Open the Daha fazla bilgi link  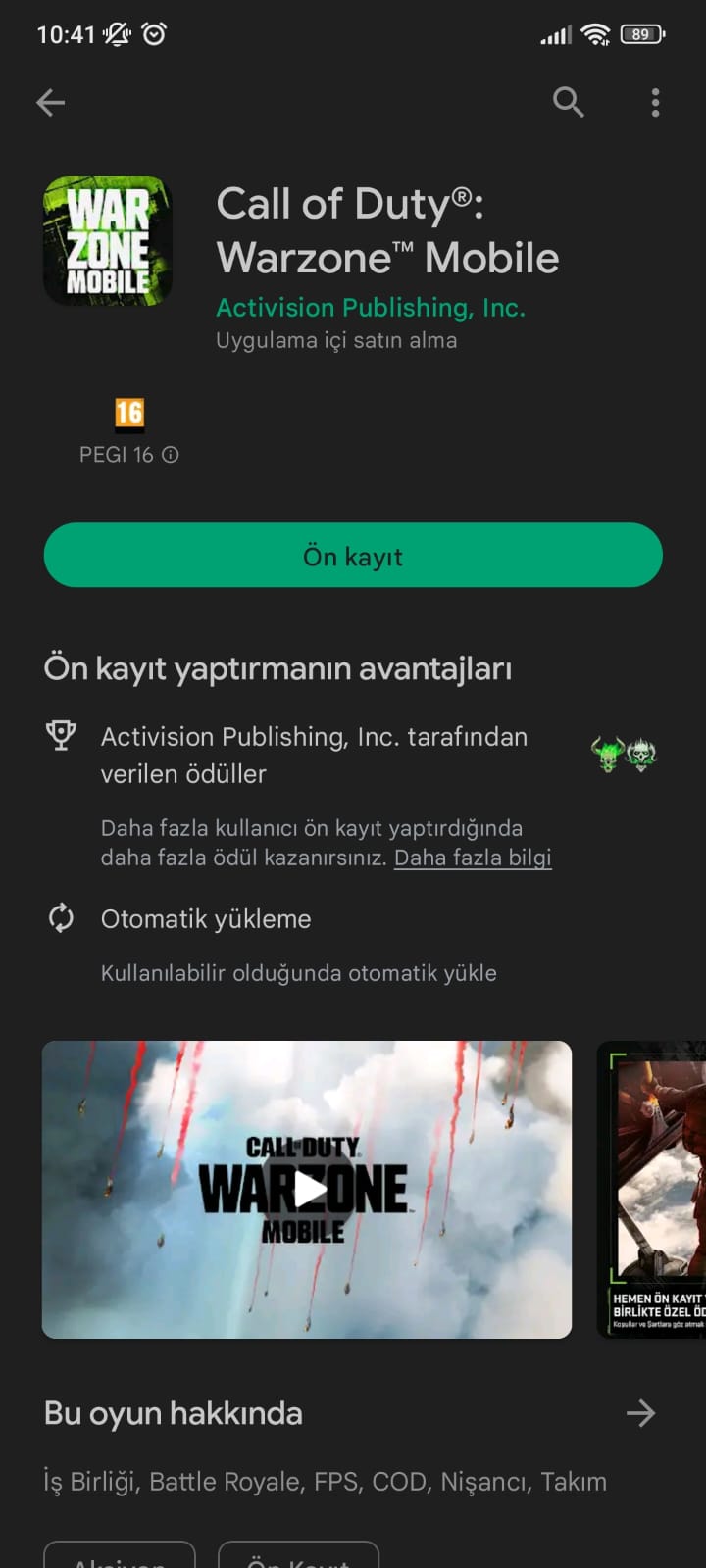tap(473, 857)
